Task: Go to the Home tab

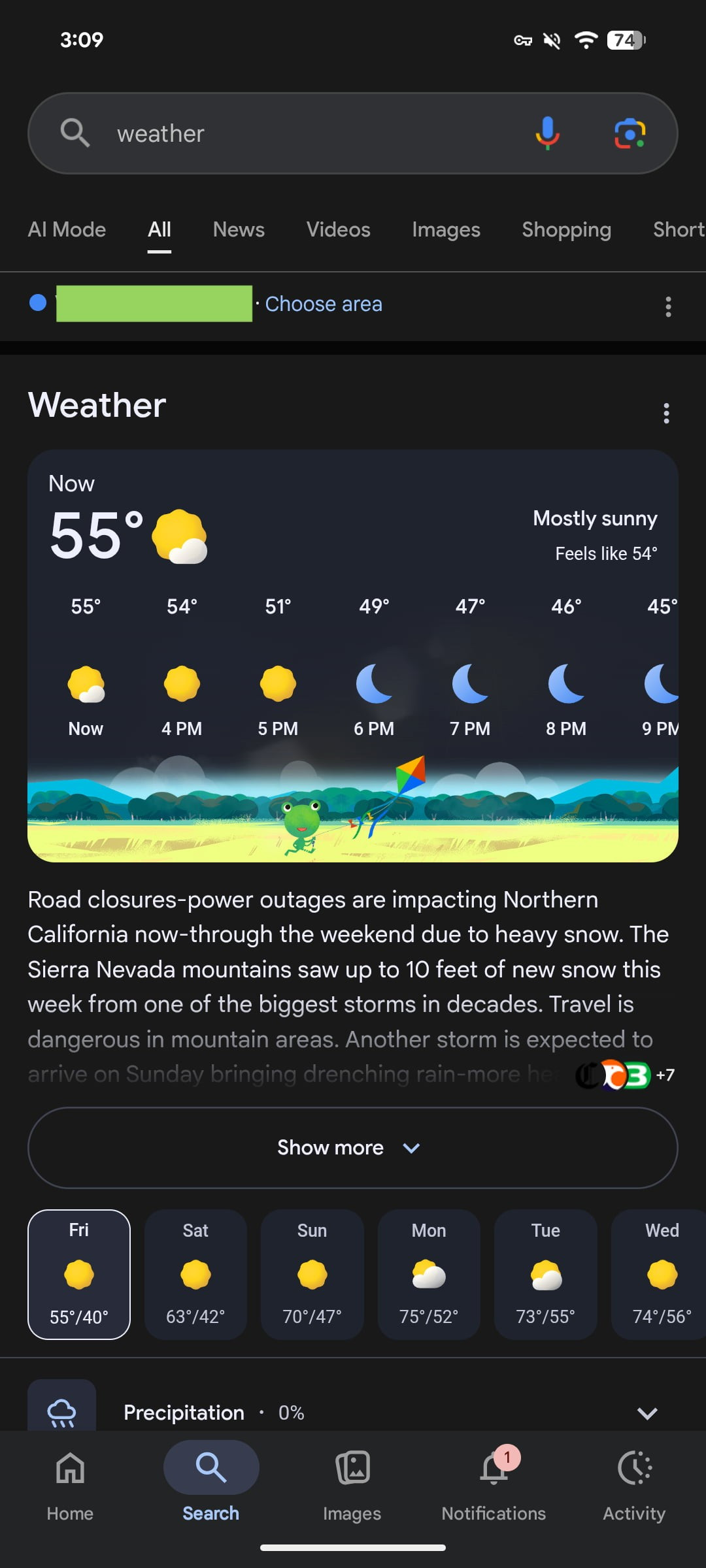Action: click(x=70, y=1482)
